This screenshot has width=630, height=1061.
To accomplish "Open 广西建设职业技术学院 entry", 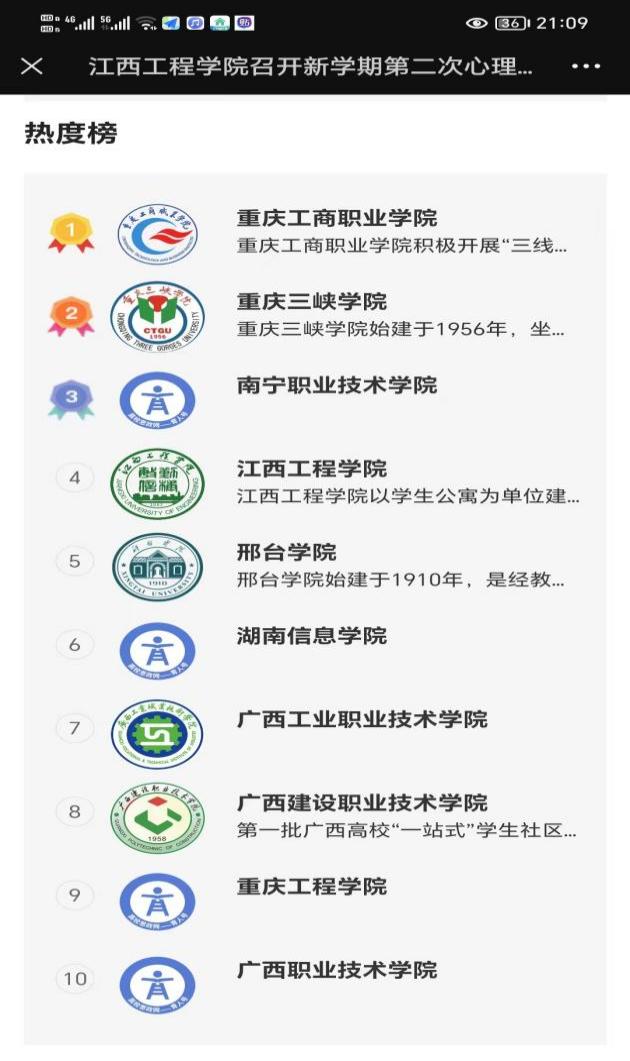I will point(362,803).
